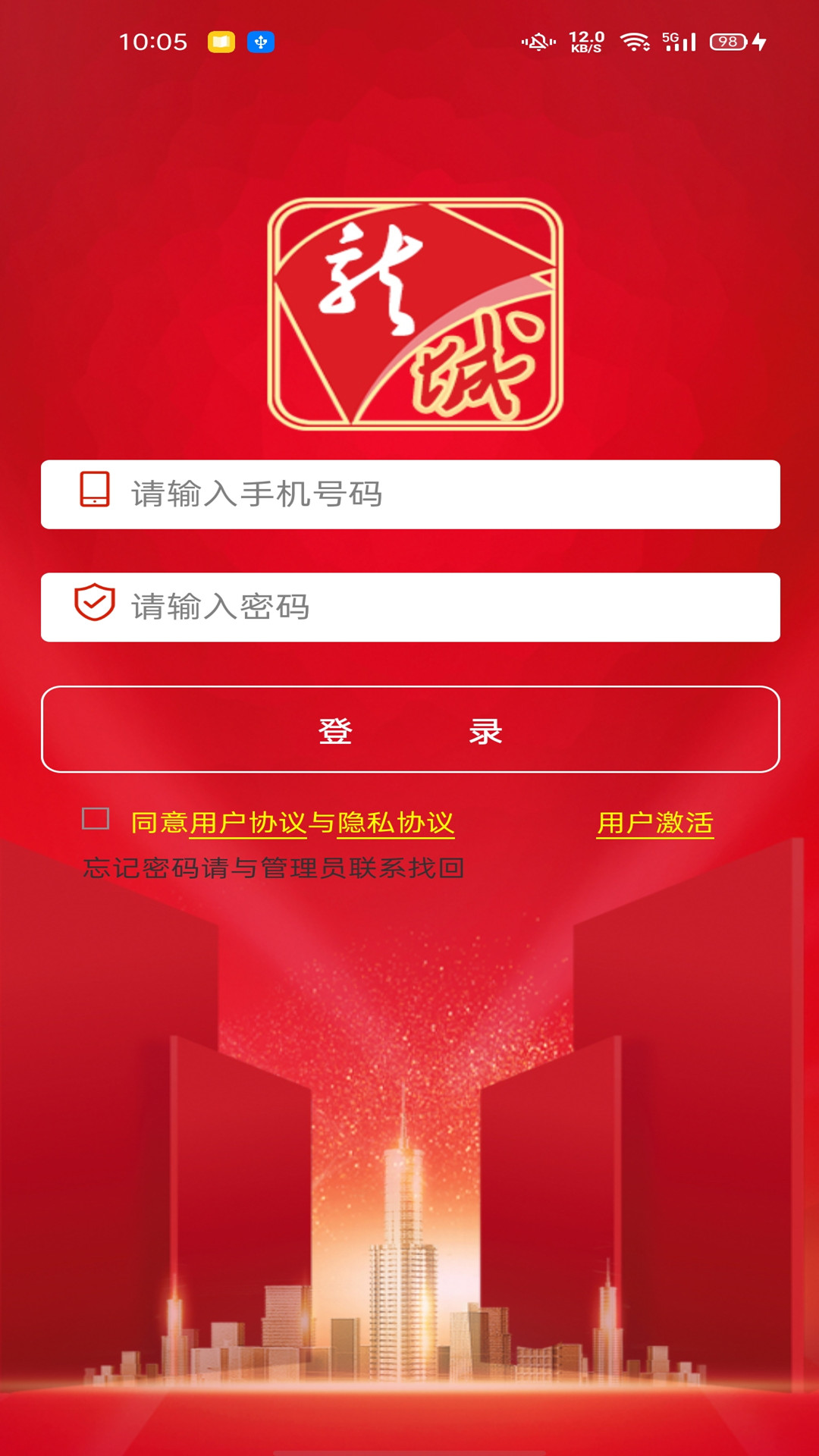Viewport: 819px width, 1456px height.
Task: Tap the 登录 login button
Action: pyautogui.click(x=409, y=730)
